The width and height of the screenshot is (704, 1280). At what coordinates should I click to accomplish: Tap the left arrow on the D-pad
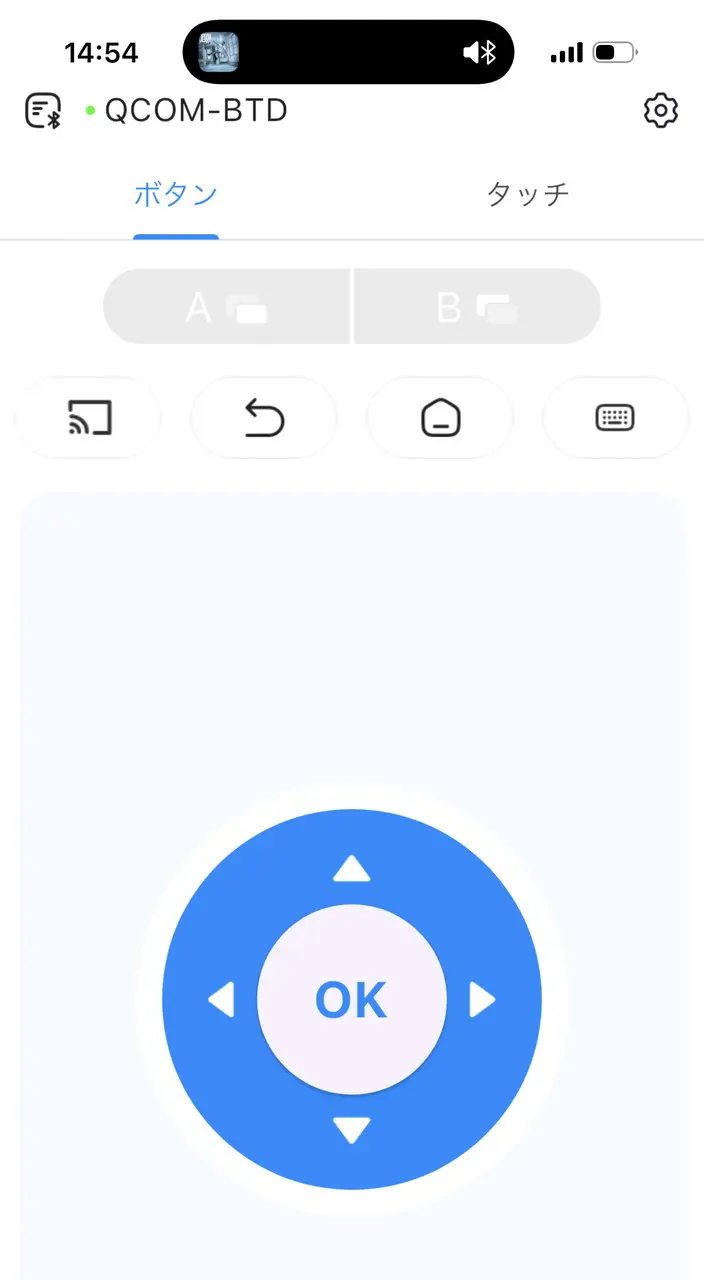pos(221,999)
